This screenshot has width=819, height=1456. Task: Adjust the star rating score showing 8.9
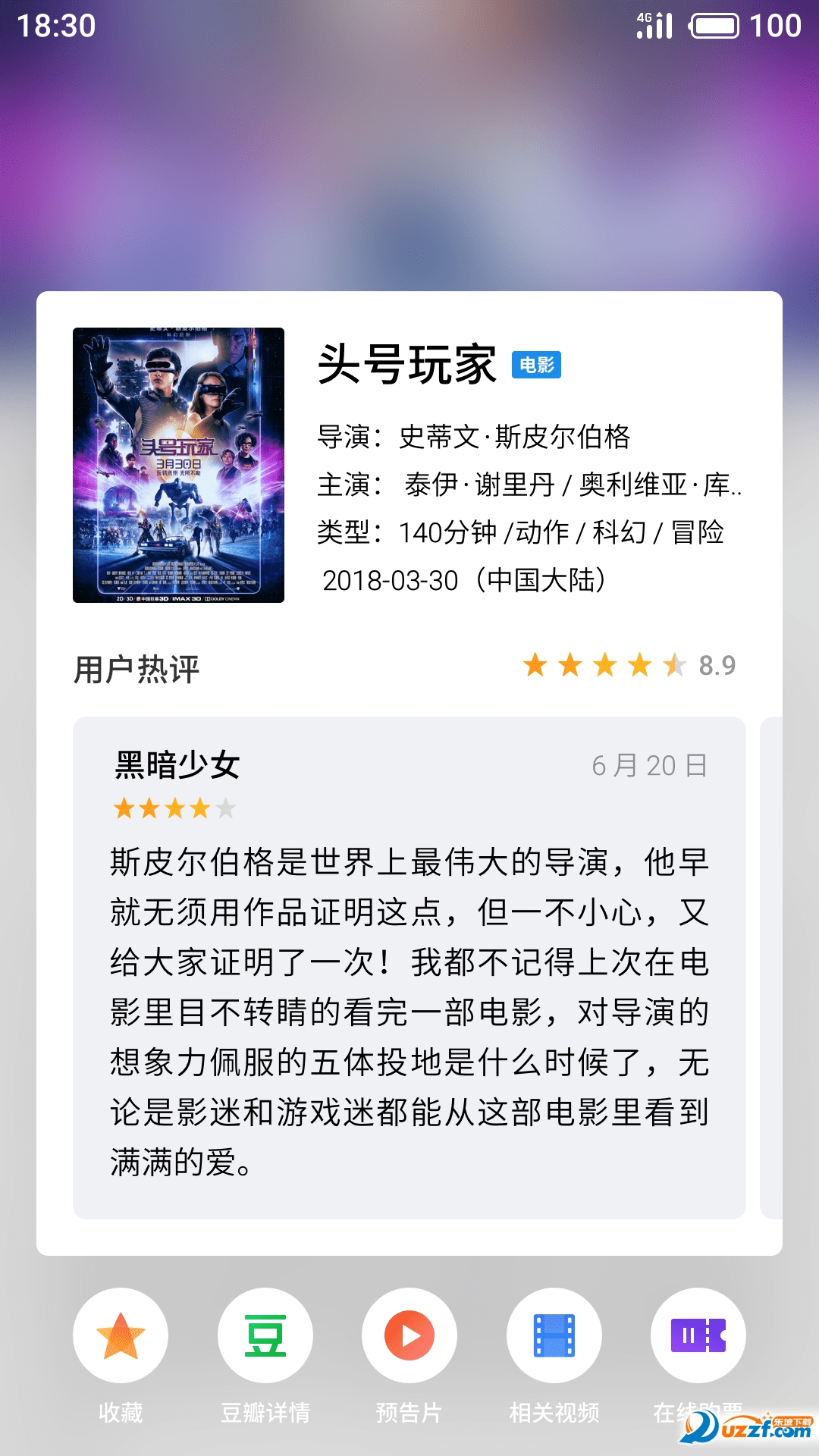point(717,667)
